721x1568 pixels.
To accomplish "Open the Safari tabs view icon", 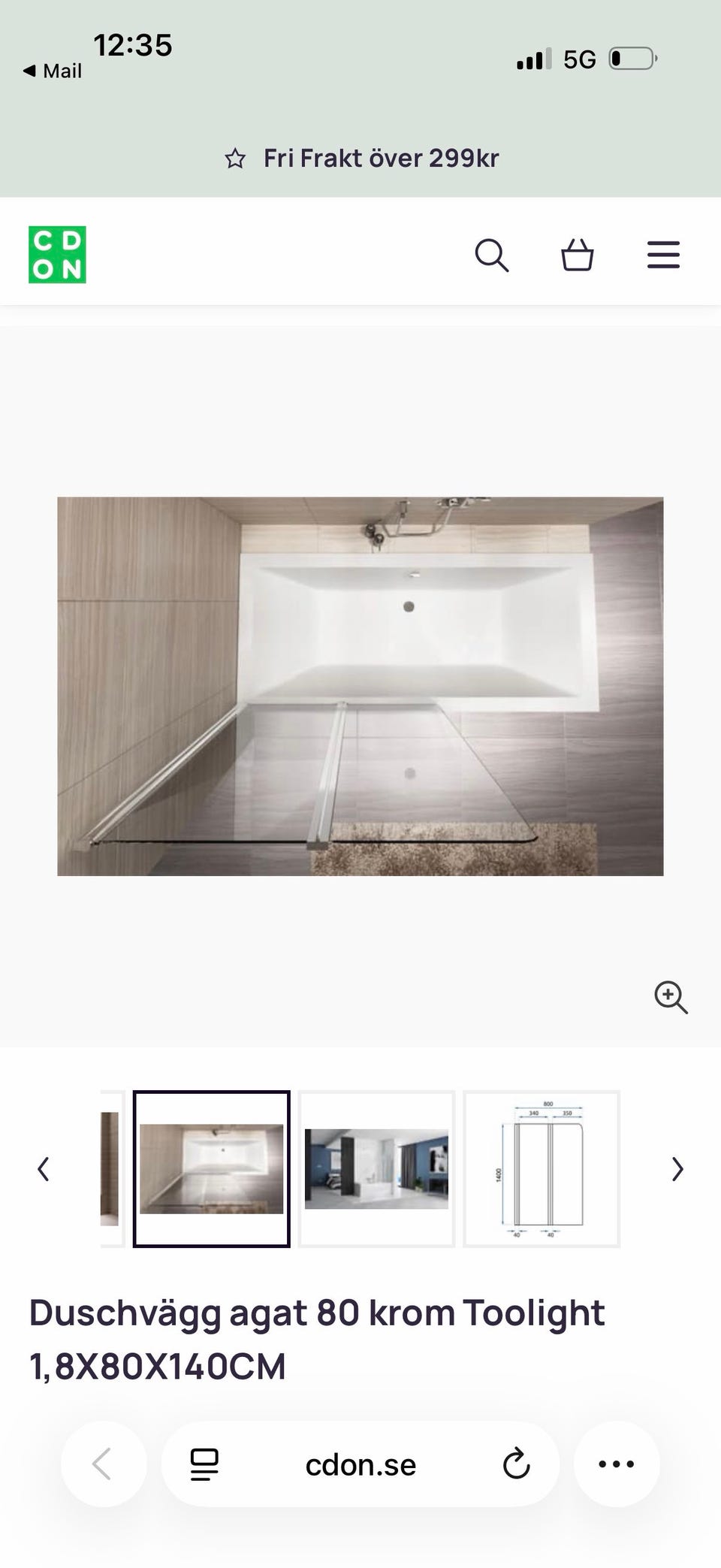I will [204, 1464].
